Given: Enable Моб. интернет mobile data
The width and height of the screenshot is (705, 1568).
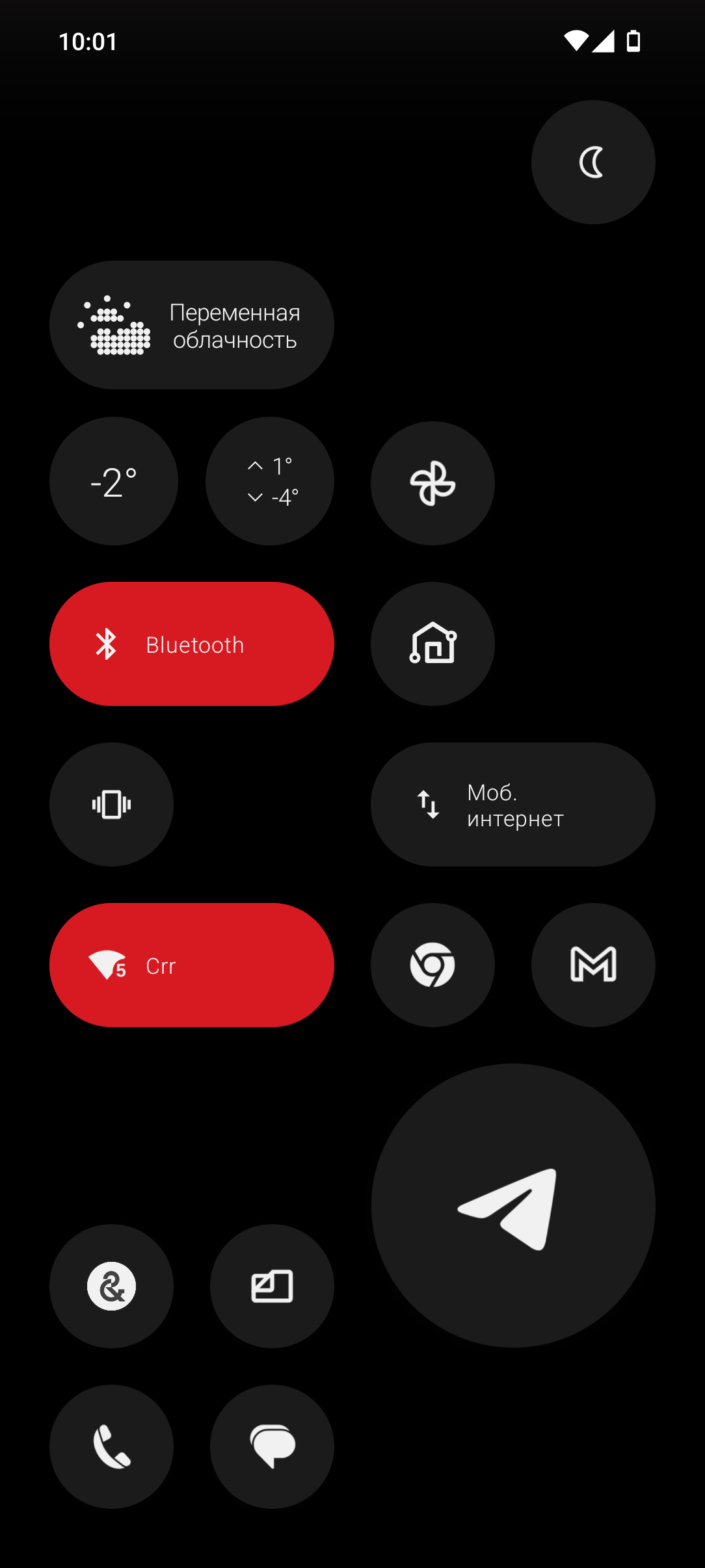Looking at the screenshot, I should 512,804.
